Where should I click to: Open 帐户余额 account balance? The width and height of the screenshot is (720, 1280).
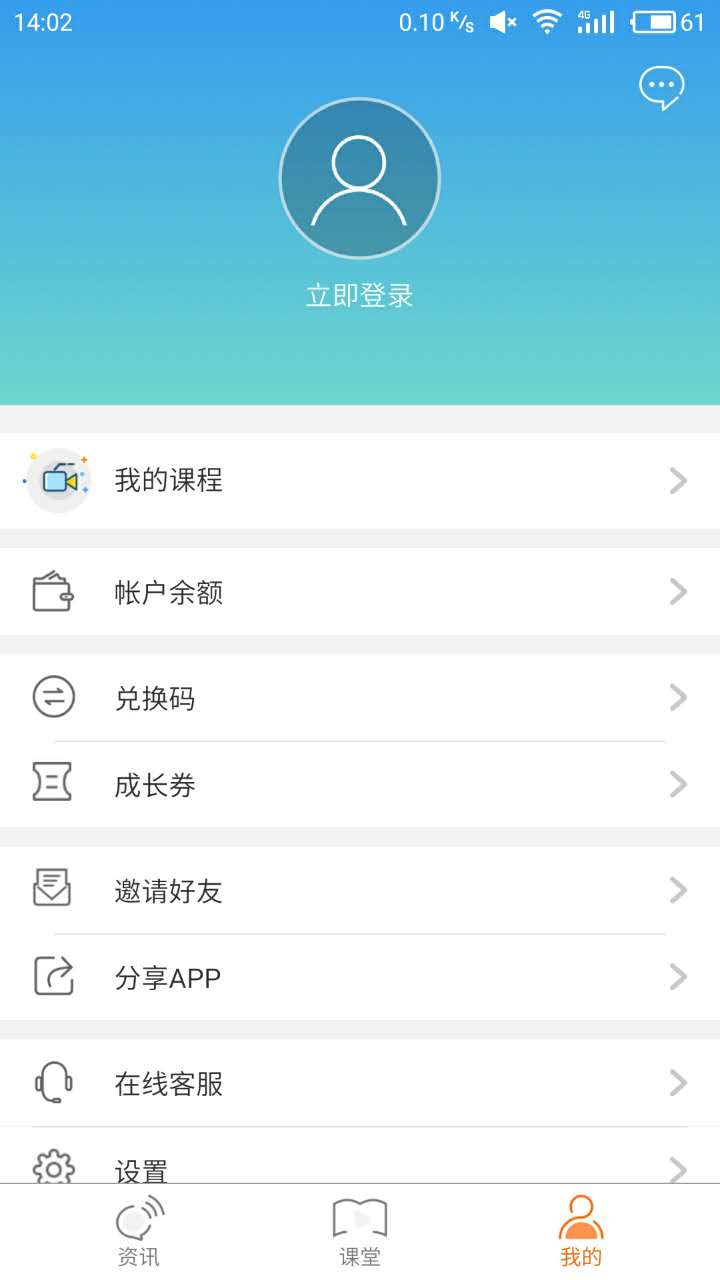(x=360, y=592)
